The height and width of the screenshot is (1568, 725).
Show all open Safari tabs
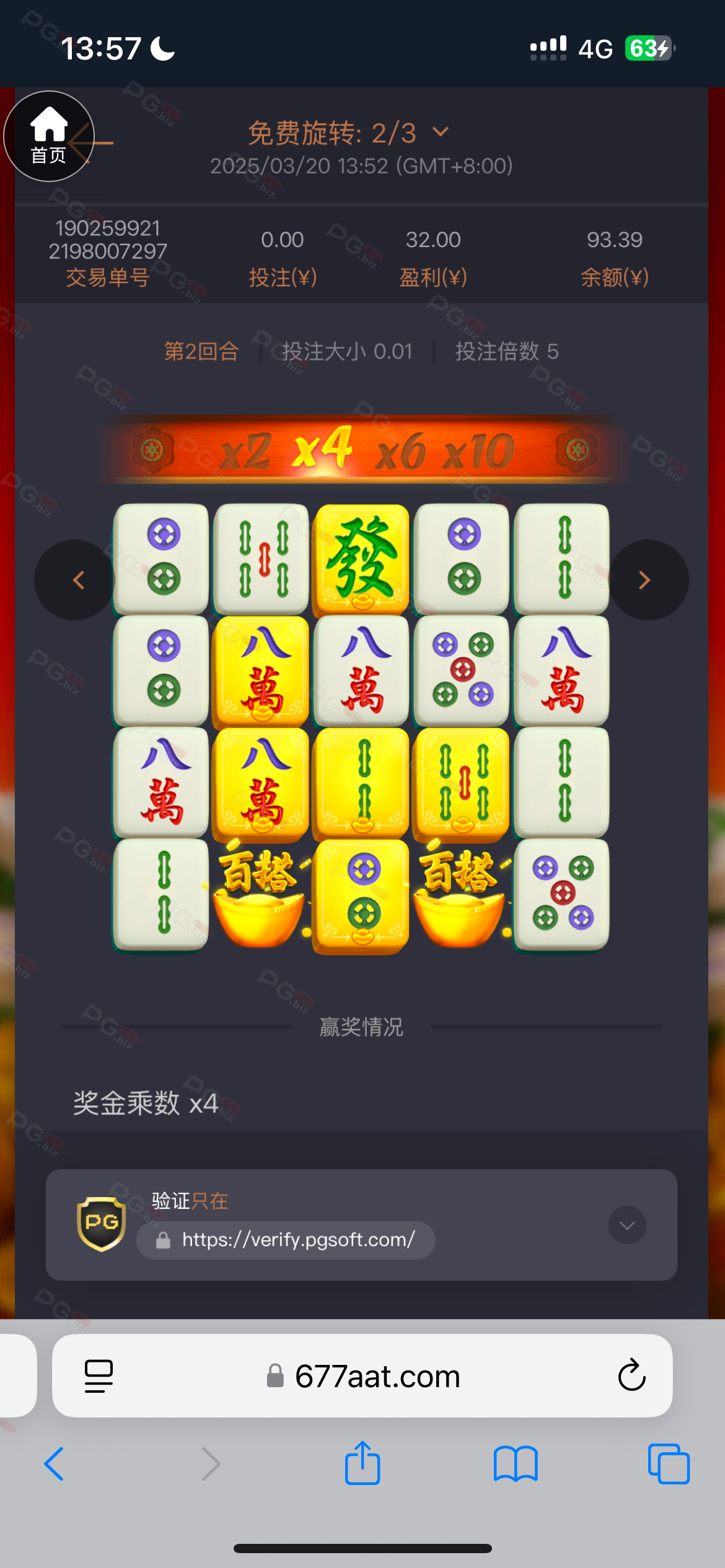click(x=669, y=1464)
